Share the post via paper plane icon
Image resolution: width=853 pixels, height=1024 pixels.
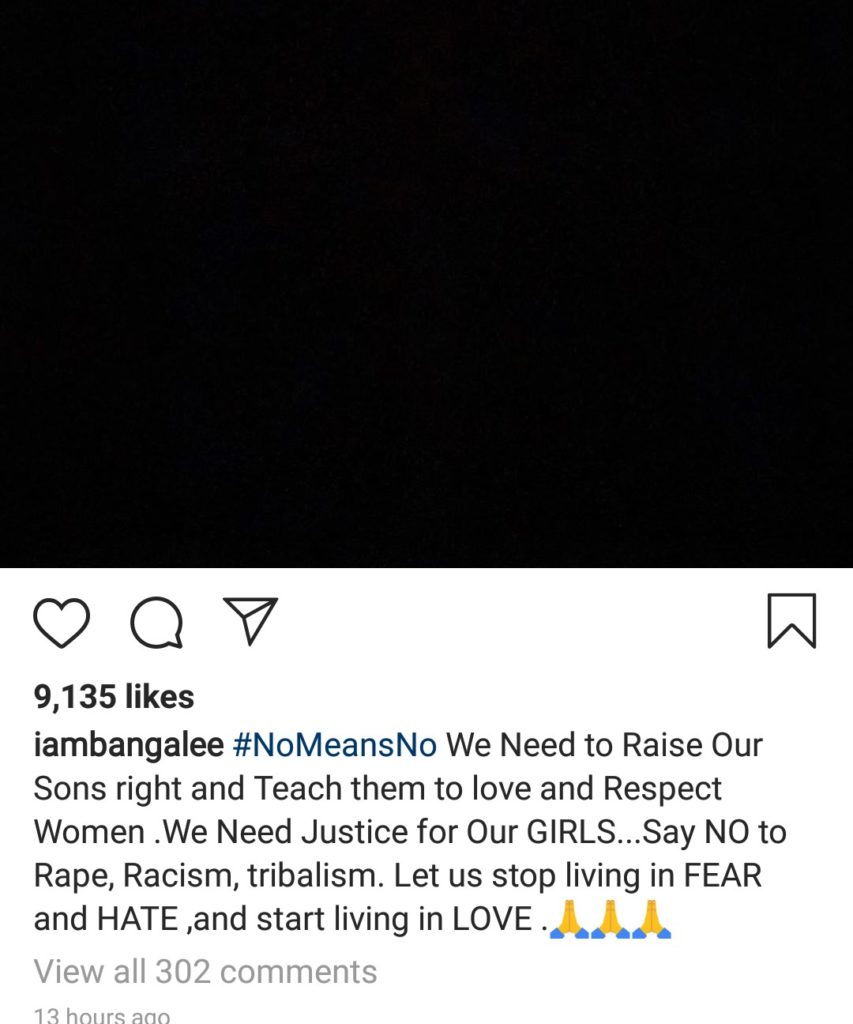[249, 621]
